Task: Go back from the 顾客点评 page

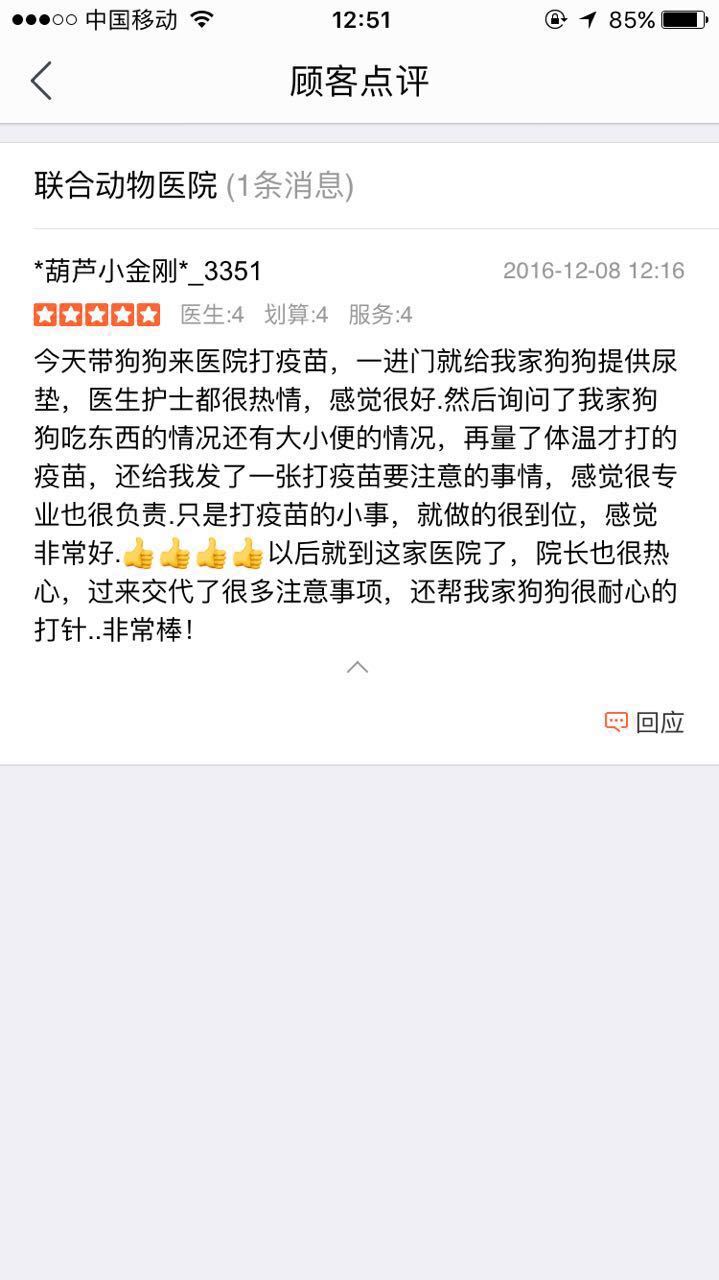Action: pos(41,81)
